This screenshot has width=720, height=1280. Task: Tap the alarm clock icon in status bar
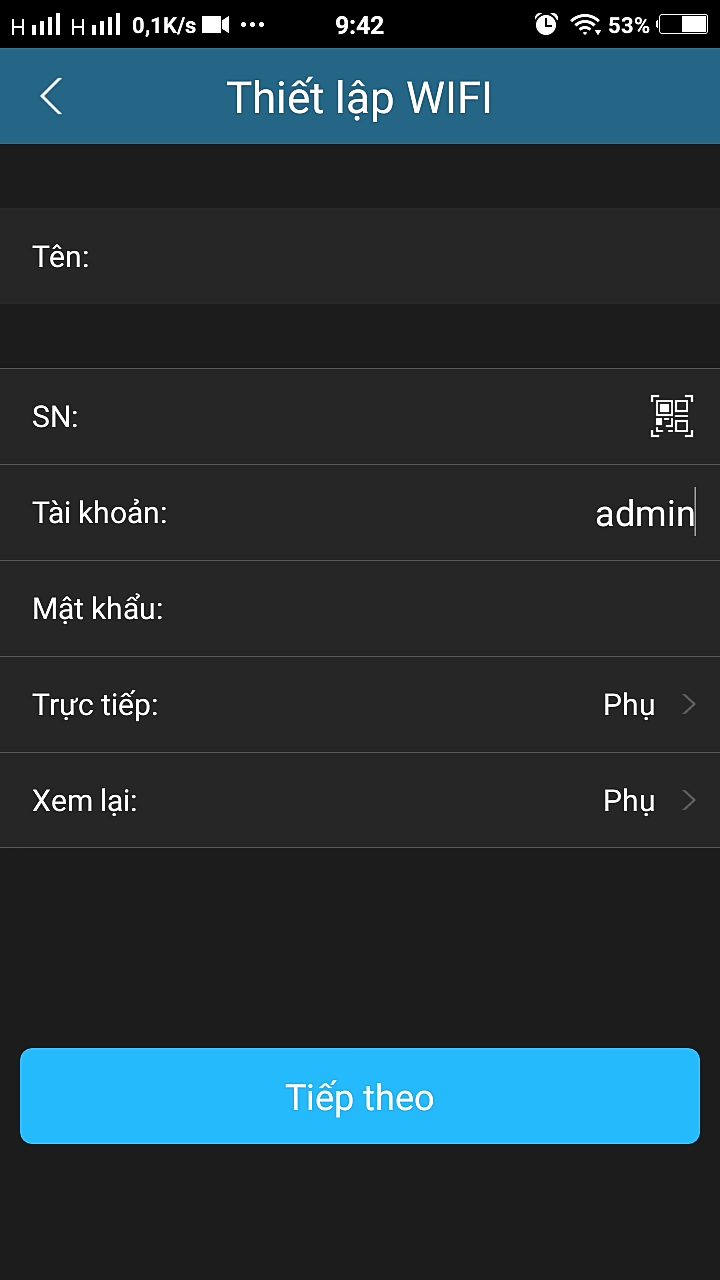(544, 24)
